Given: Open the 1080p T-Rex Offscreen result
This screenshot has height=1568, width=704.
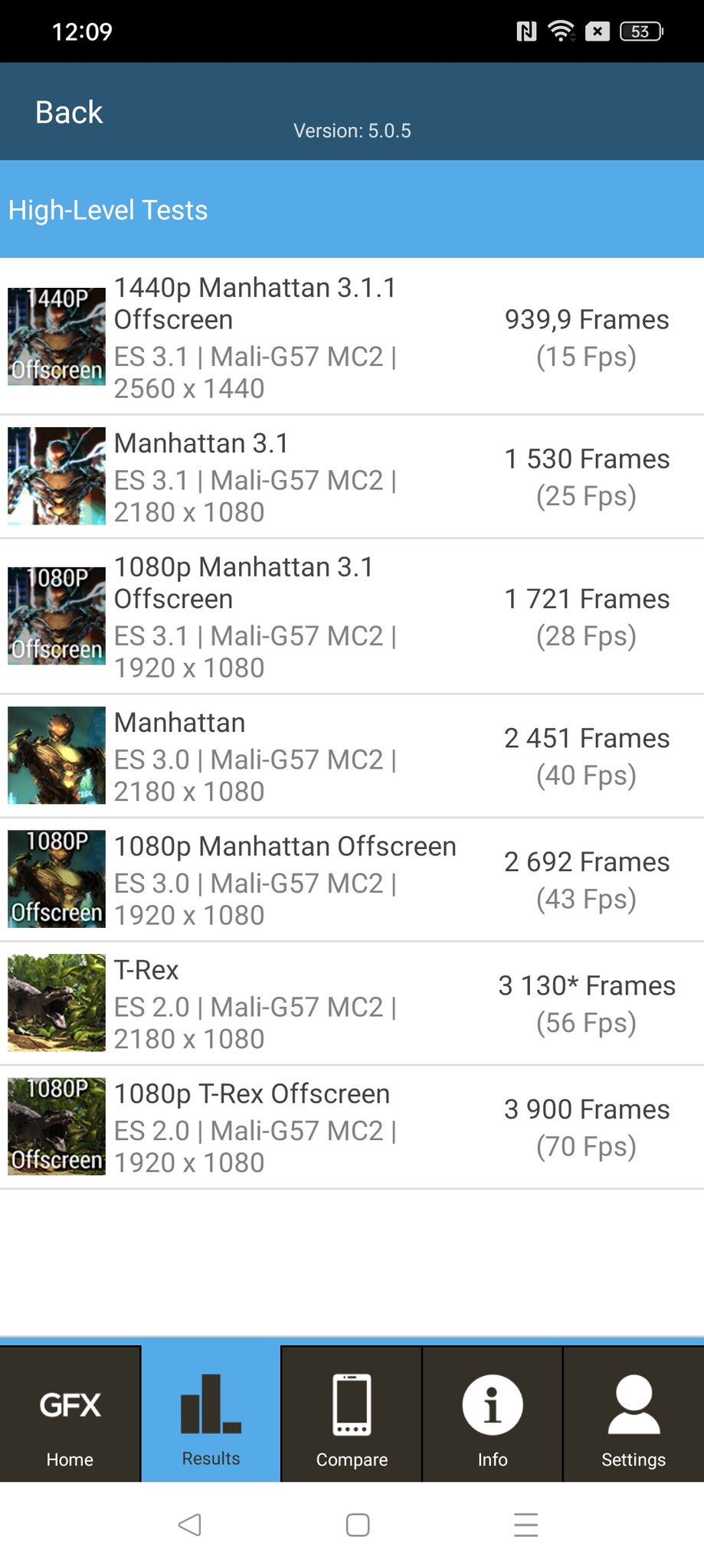Looking at the screenshot, I should pos(352,1127).
